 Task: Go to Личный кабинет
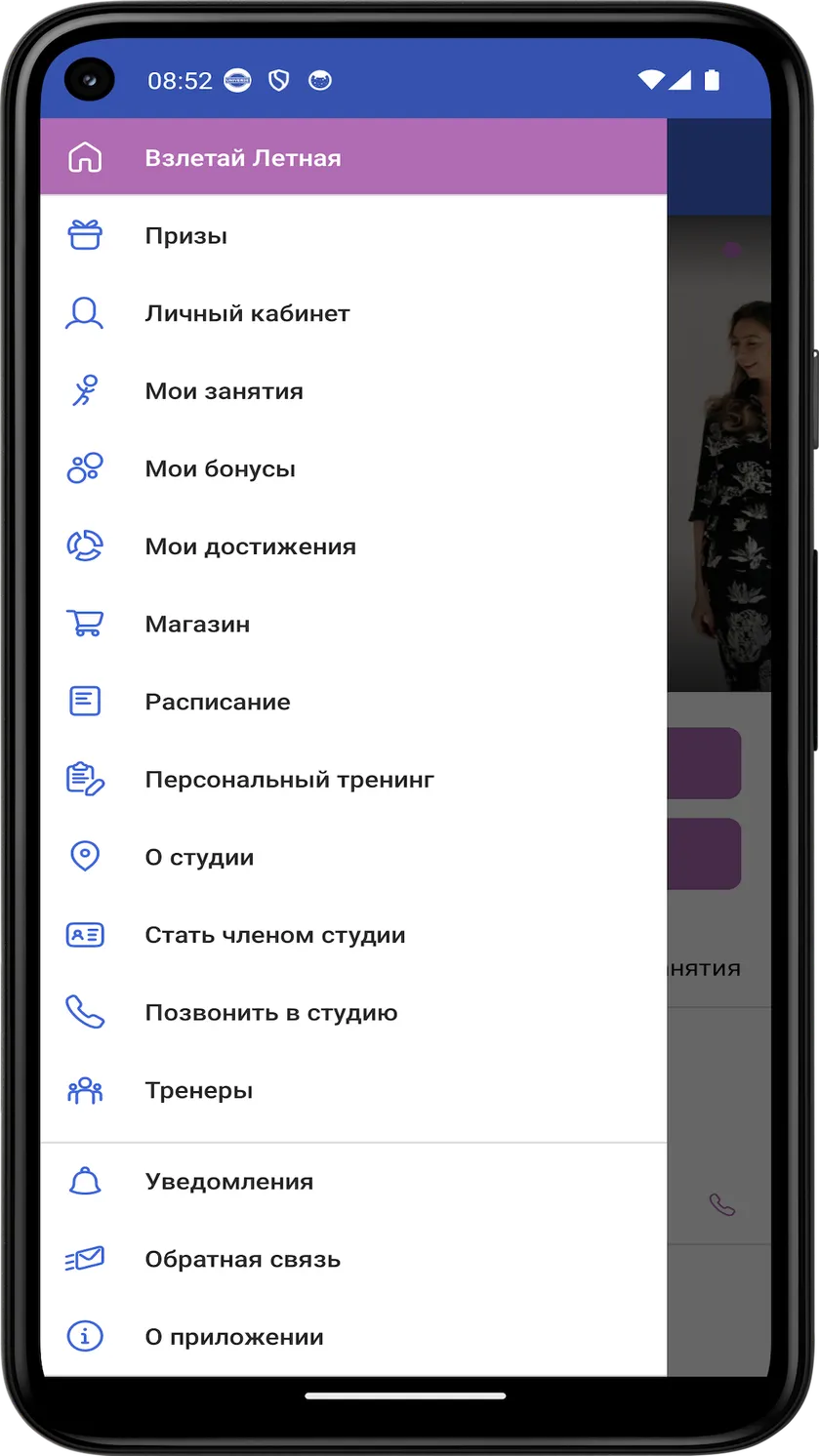point(353,313)
